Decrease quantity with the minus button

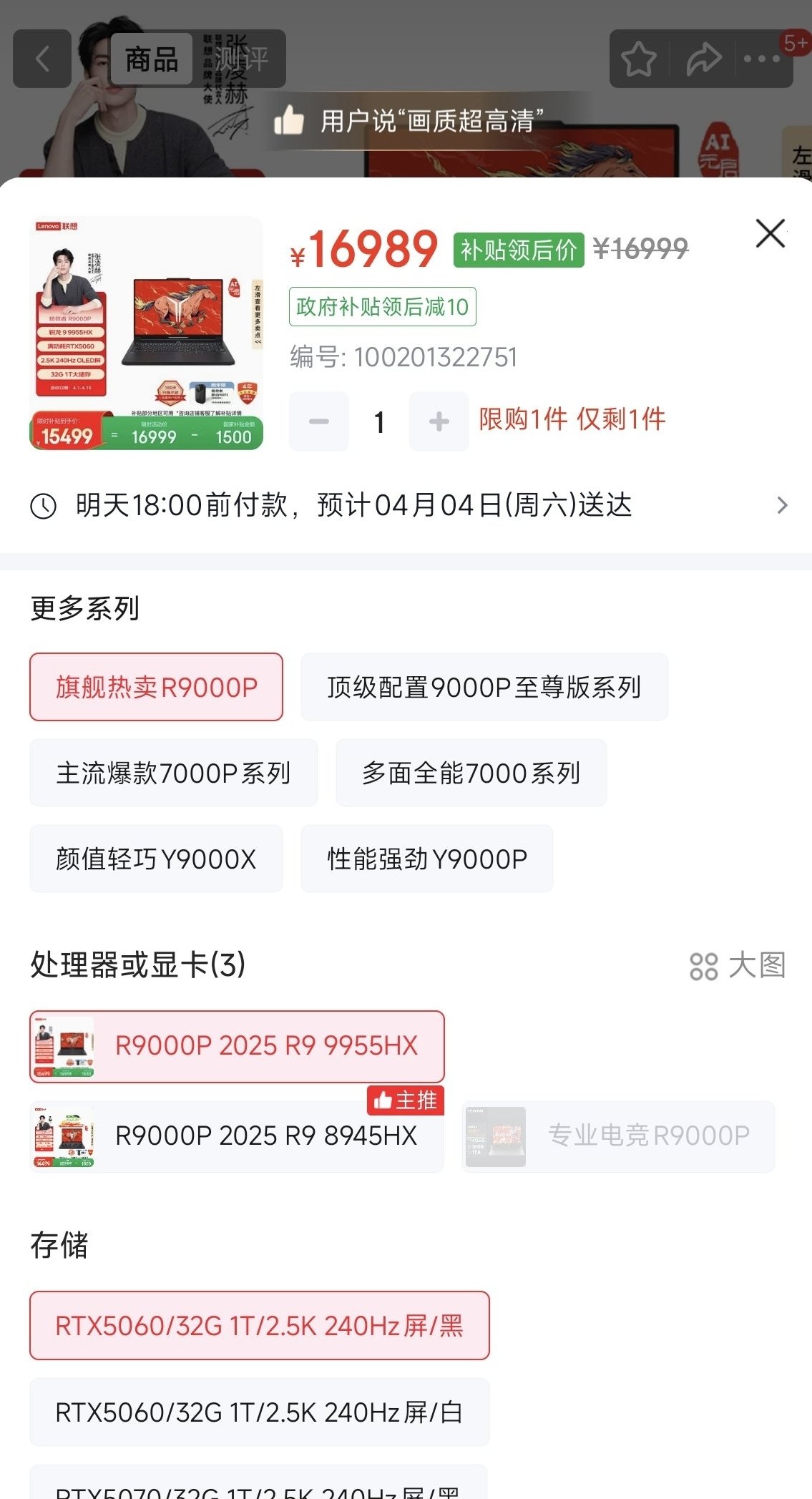(x=319, y=421)
